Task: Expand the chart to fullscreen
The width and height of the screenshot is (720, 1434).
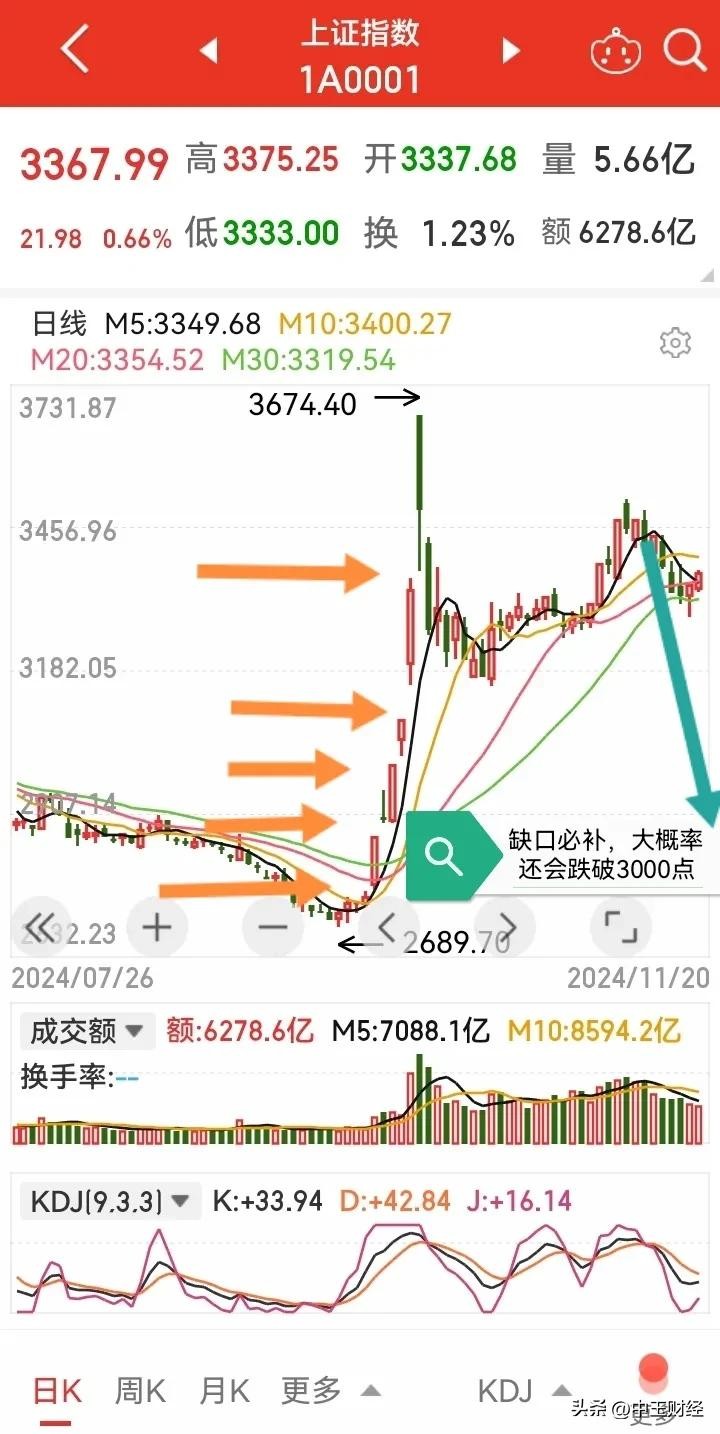Action: pos(622,927)
